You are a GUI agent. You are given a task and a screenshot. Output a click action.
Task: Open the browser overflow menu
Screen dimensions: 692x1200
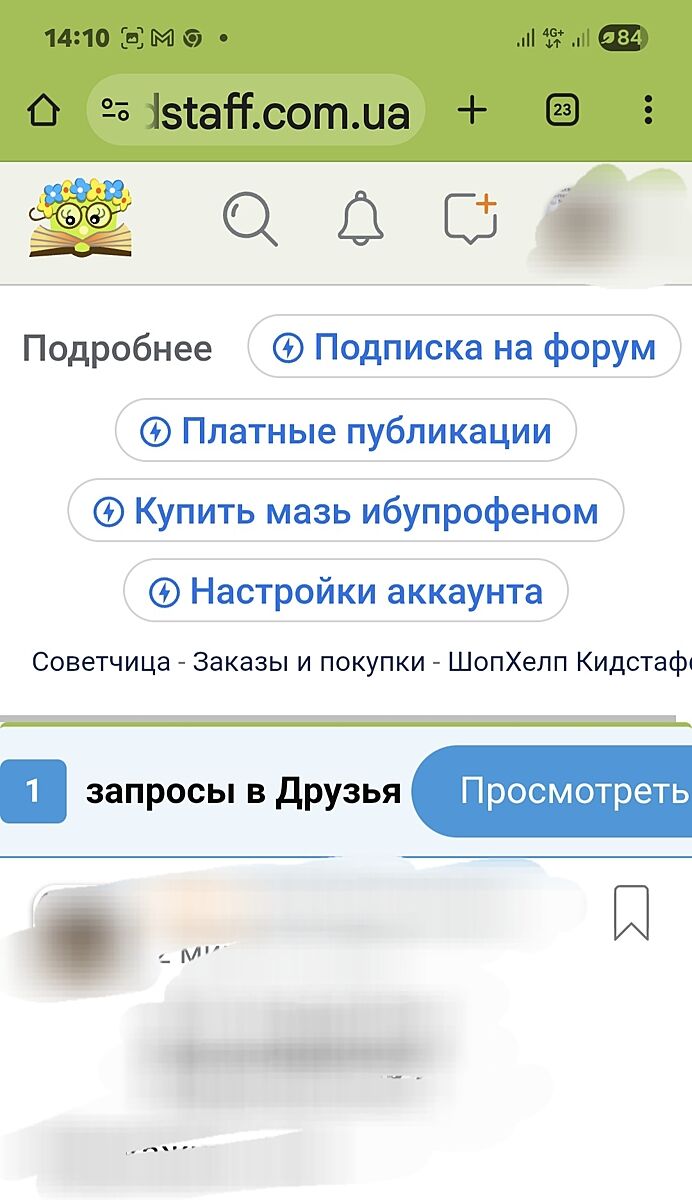[x=648, y=111]
